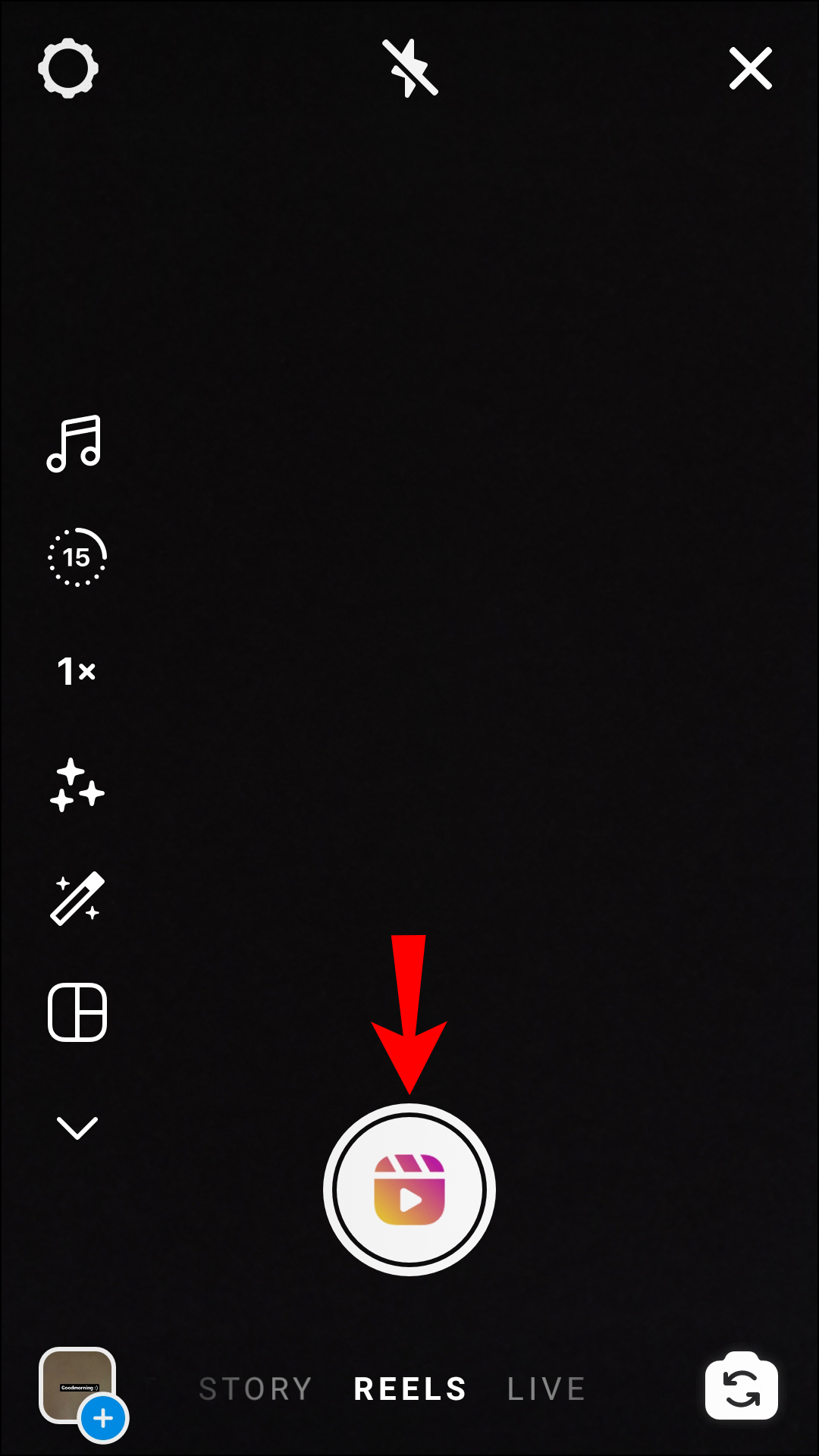
Task: Switch to Story mode
Action: coord(256,1389)
